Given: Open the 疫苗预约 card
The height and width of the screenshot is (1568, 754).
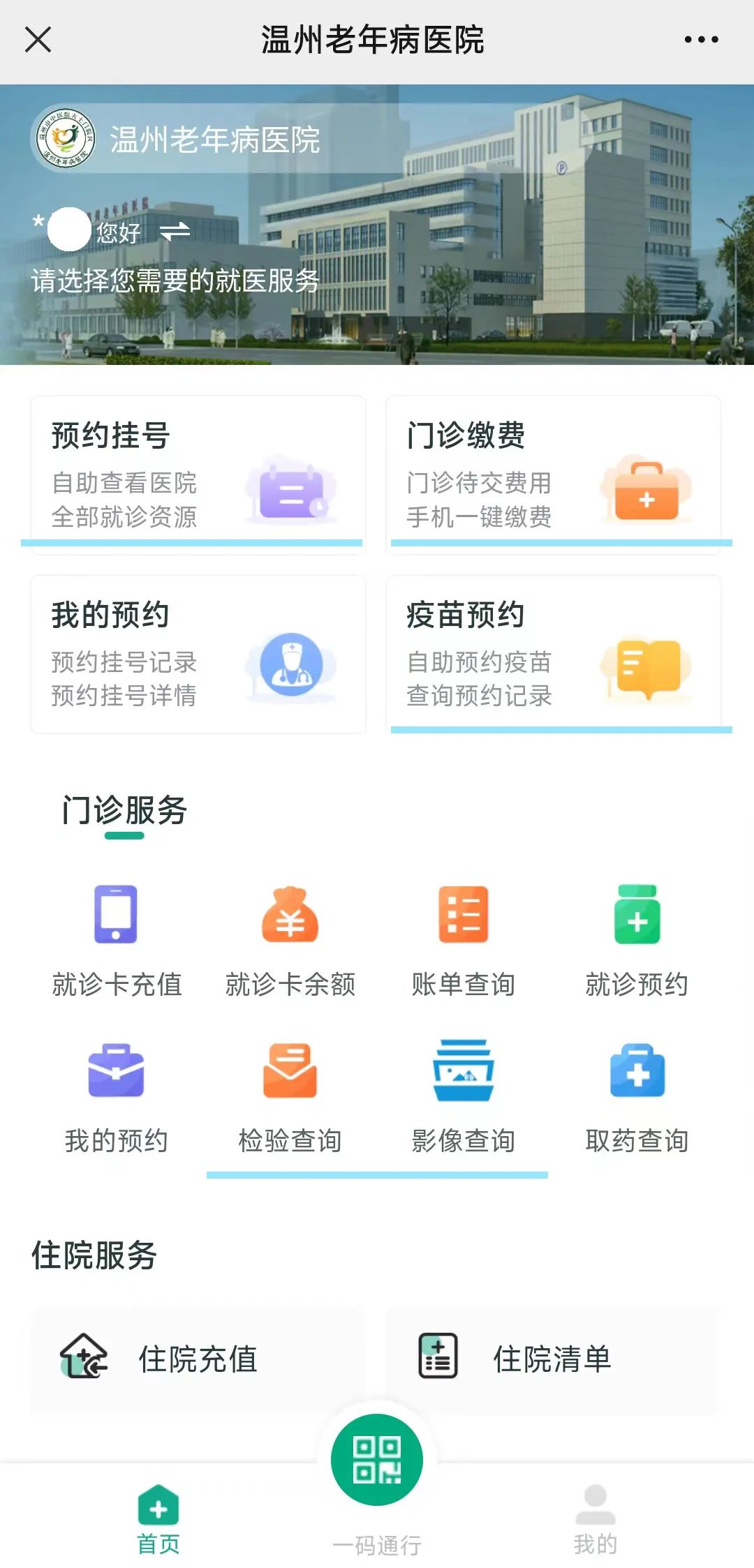Looking at the screenshot, I should (x=553, y=654).
